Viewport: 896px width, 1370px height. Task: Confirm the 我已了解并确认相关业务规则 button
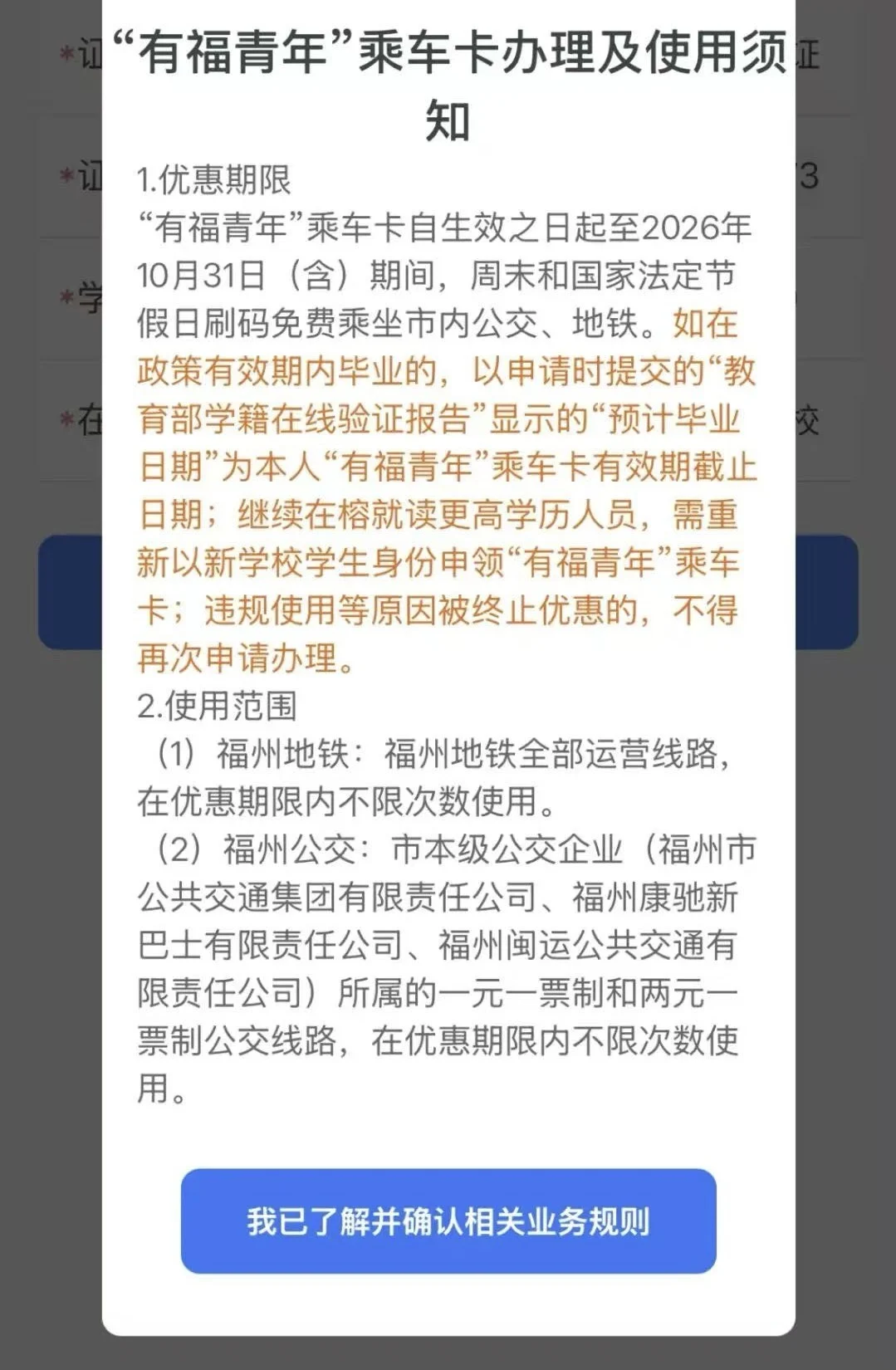point(448,1221)
